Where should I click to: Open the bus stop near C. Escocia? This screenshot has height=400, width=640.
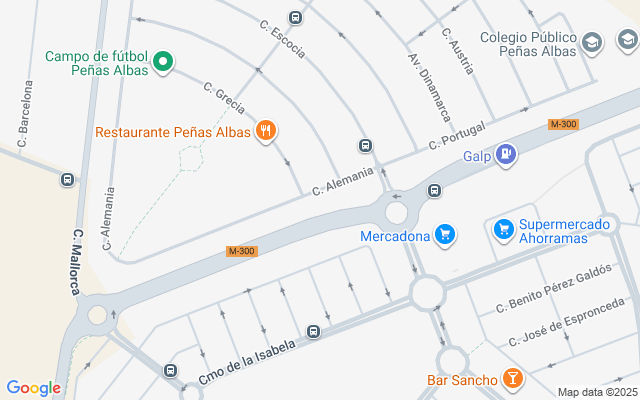tap(294, 18)
